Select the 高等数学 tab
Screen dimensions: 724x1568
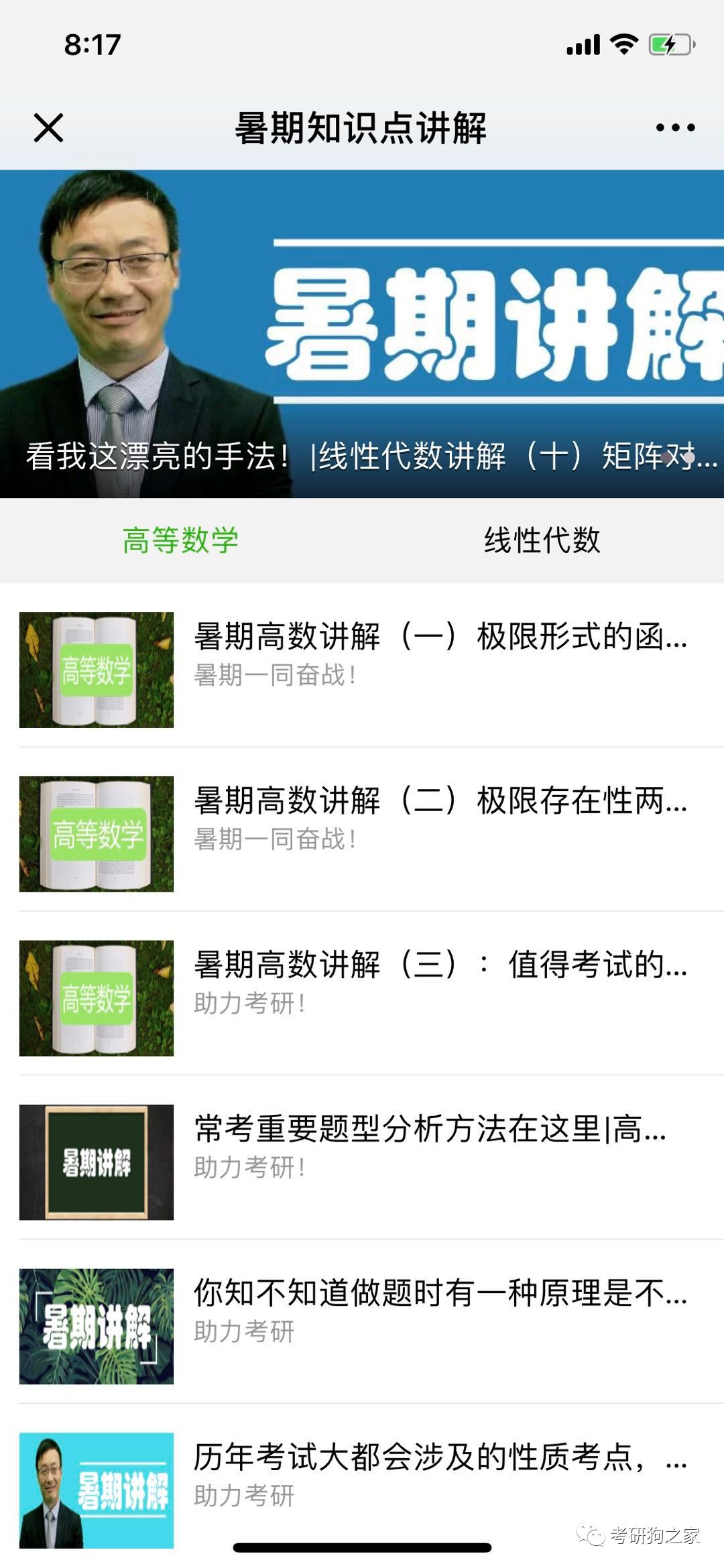coord(181,540)
